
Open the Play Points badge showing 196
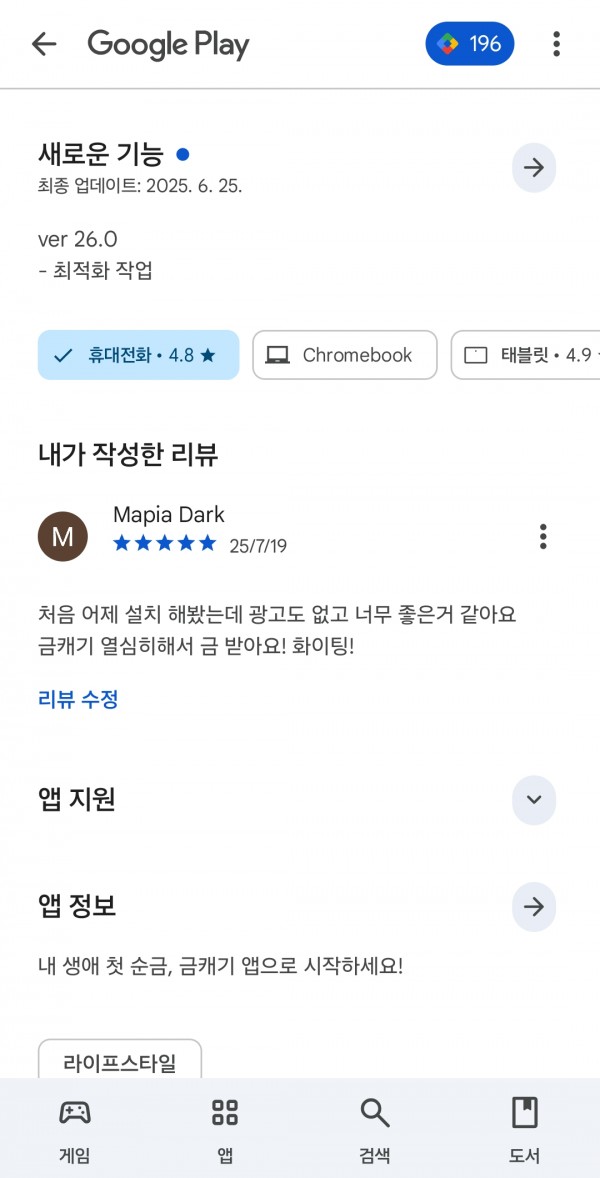(470, 44)
